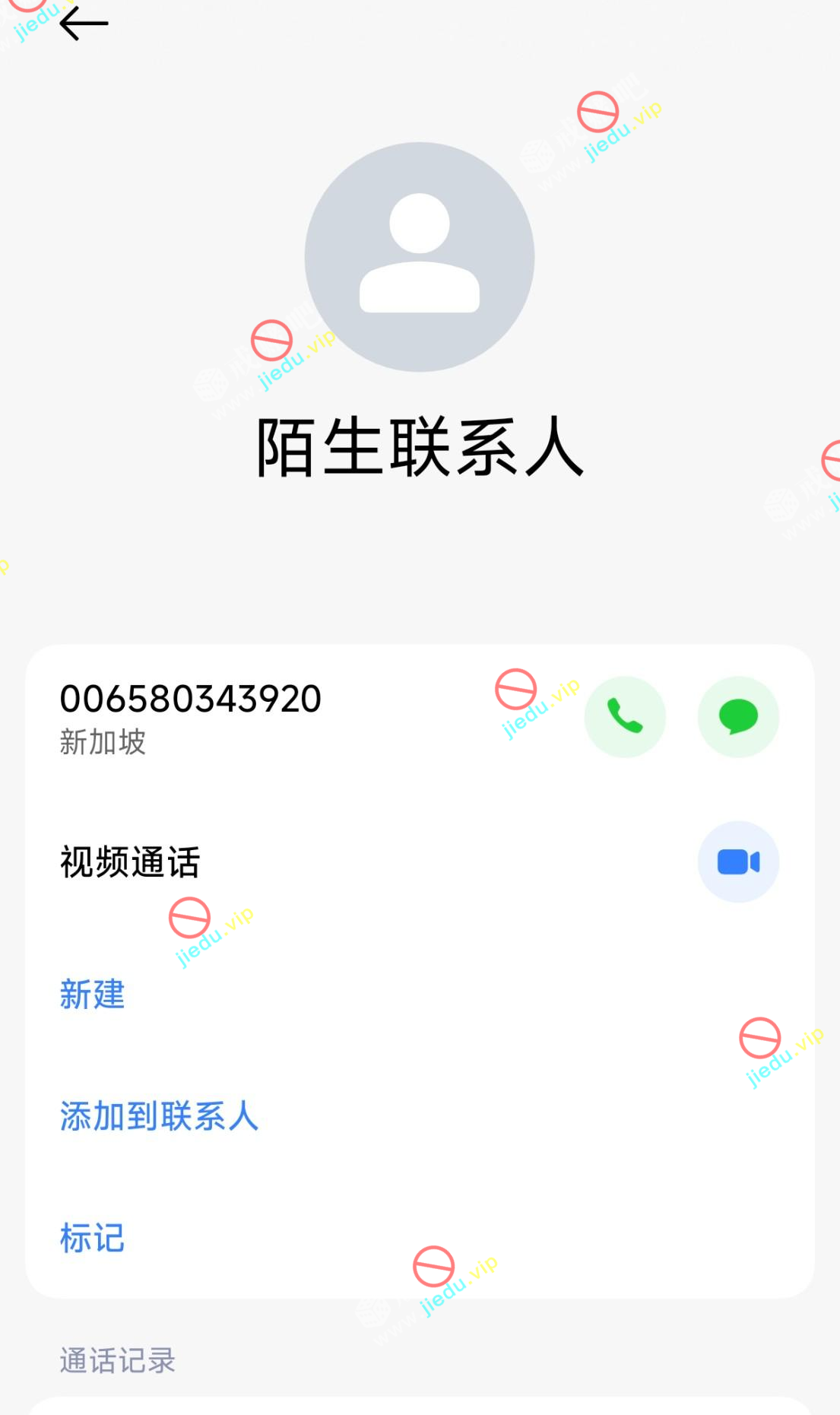Tap 新建 to create a new contact
The width and height of the screenshot is (840, 1415).
pos(92,995)
